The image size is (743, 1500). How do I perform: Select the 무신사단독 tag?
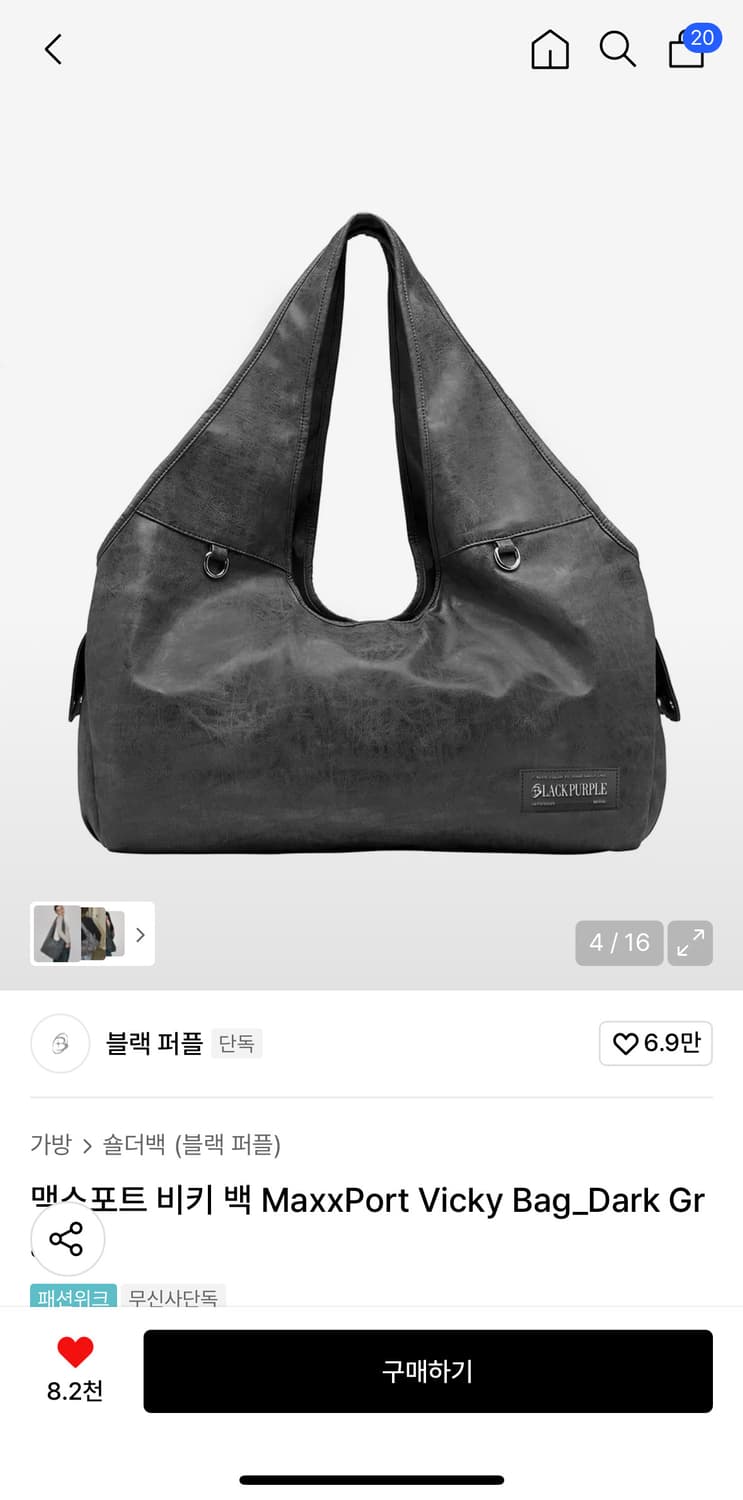[174, 1294]
